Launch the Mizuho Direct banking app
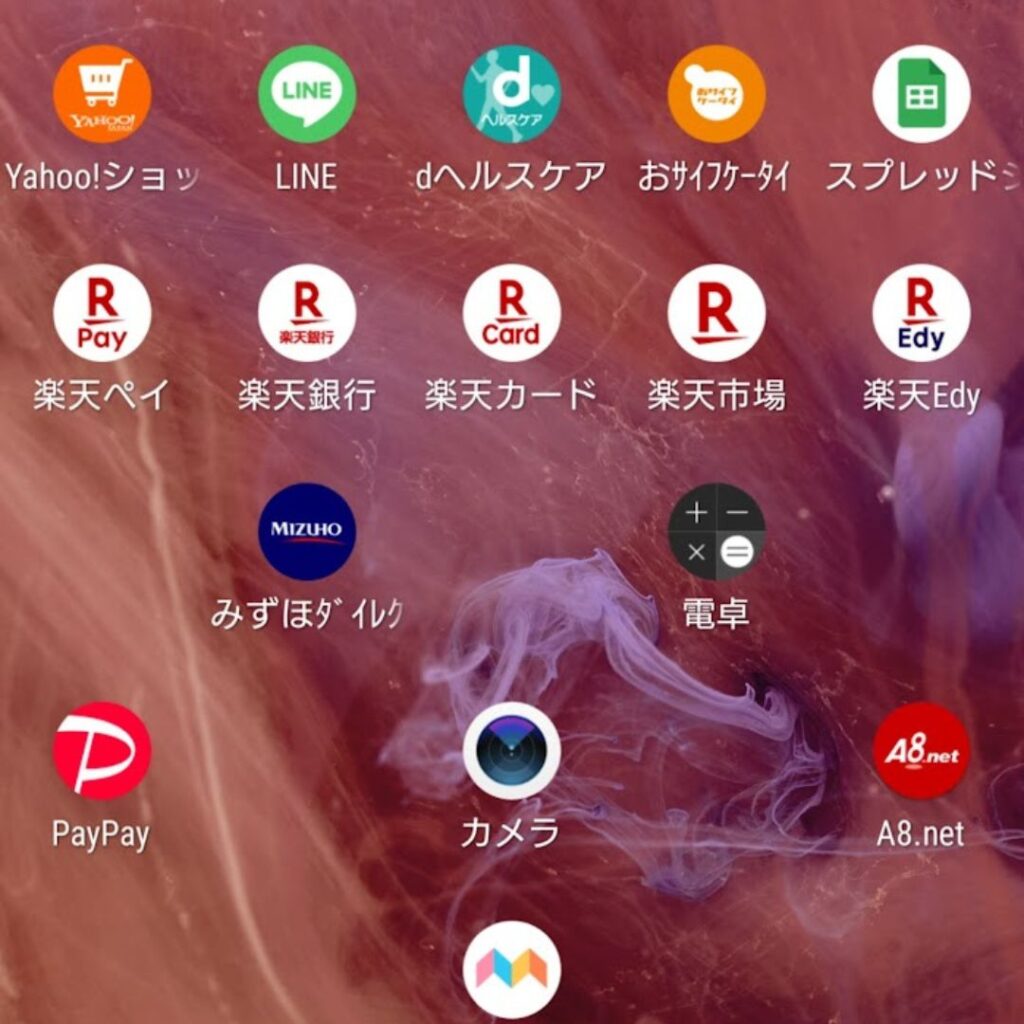Viewport: 1024px width, 1024px height. [307, 532]
